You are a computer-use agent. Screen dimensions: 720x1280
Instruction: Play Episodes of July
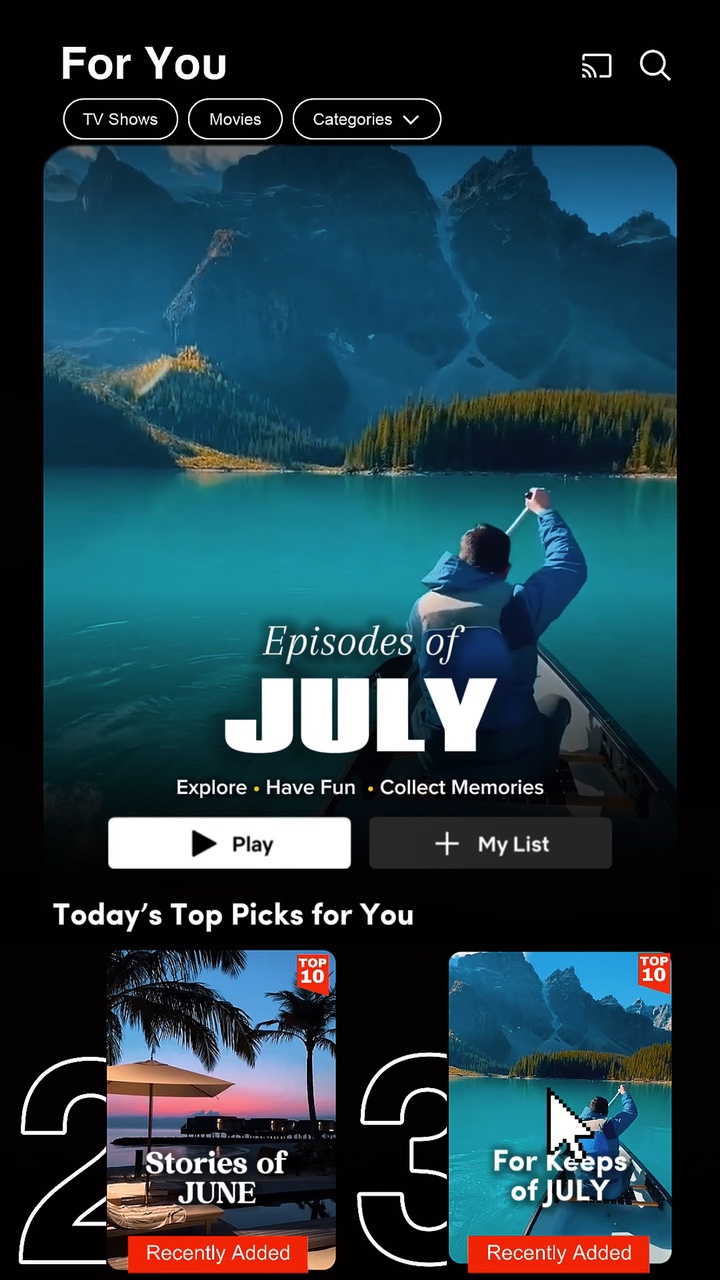229,843
